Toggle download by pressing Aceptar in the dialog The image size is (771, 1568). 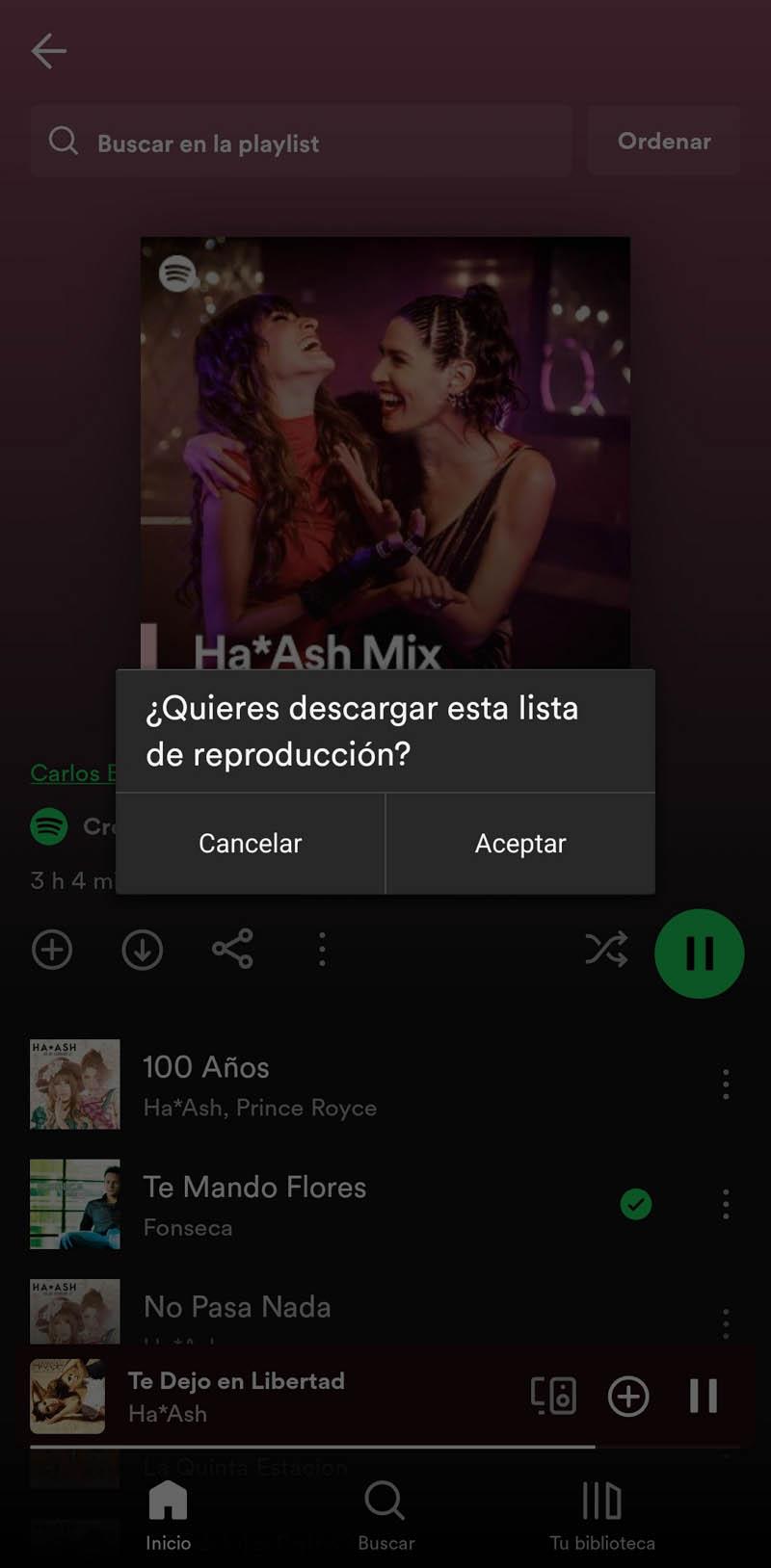pos(520,843)
